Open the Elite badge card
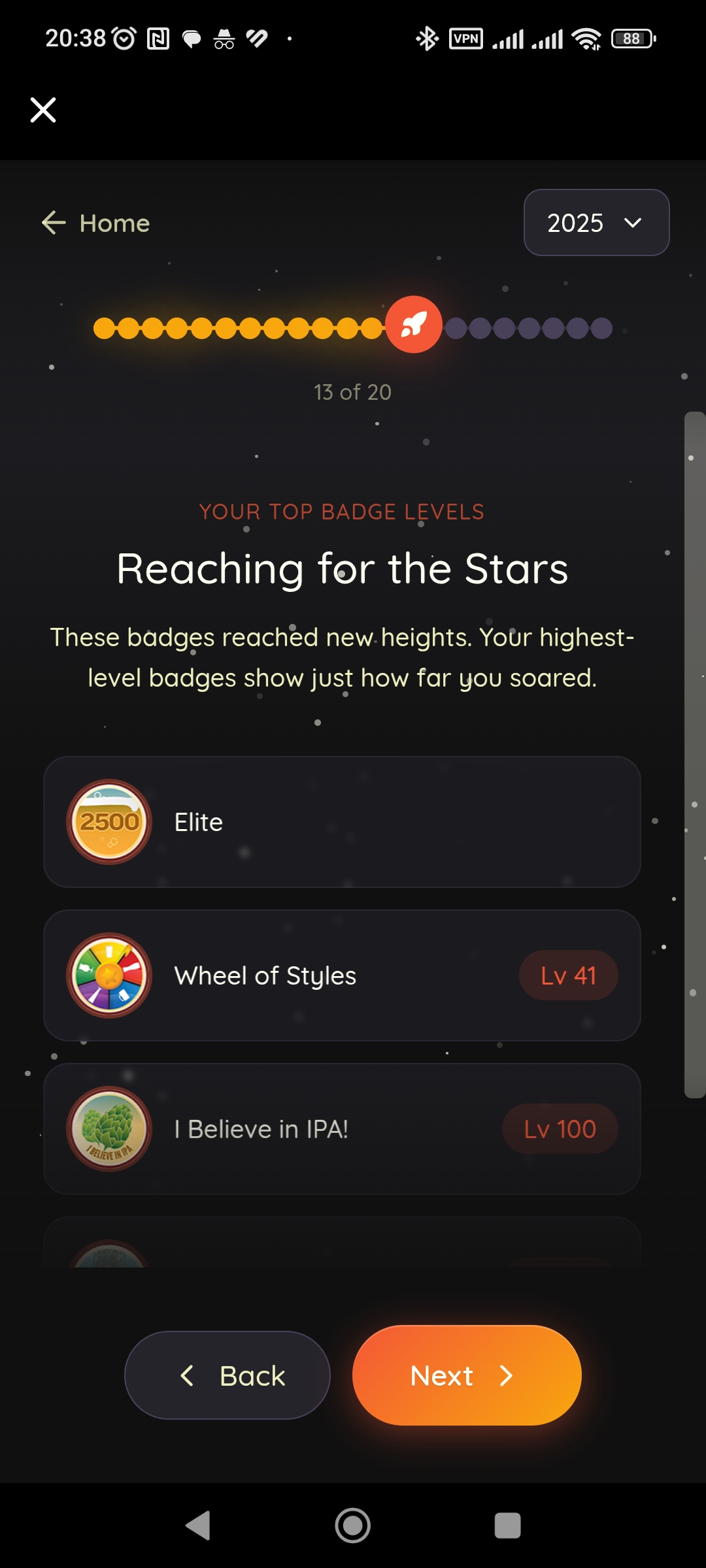 [342, 822]
